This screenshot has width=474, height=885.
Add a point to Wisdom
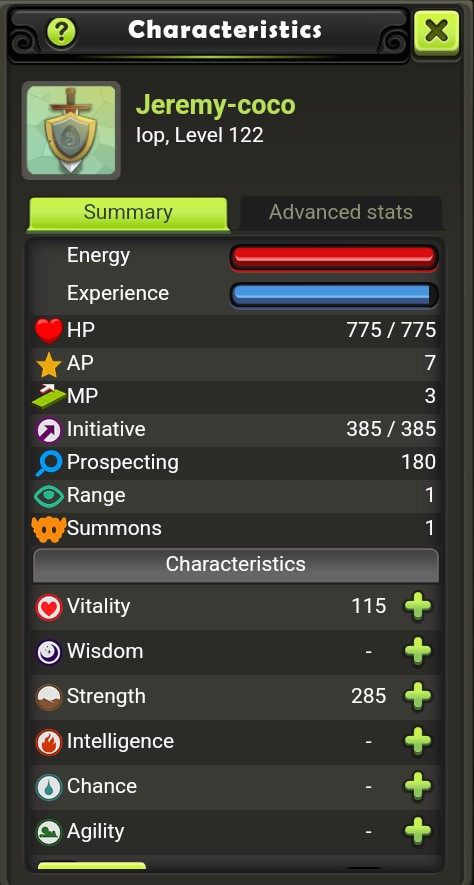coord(418,651)
